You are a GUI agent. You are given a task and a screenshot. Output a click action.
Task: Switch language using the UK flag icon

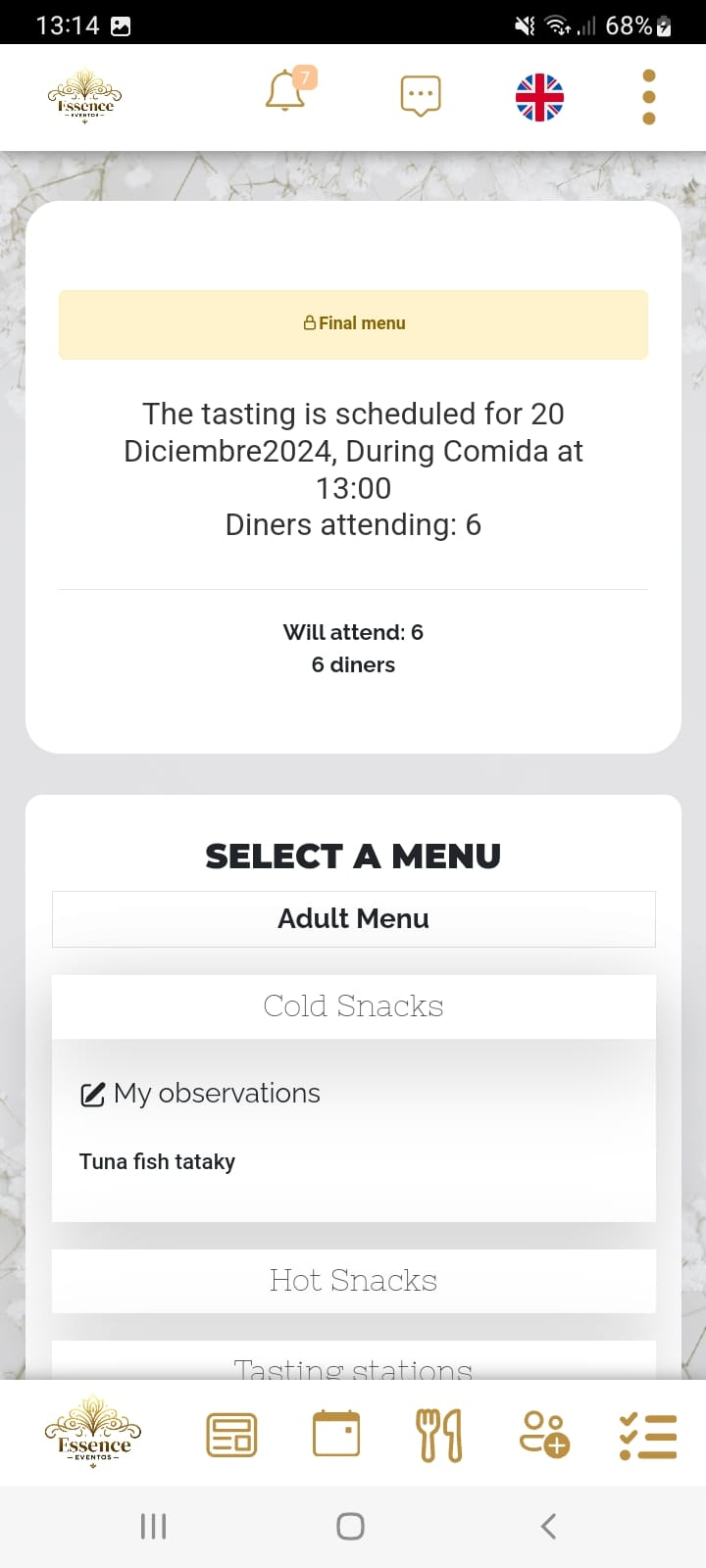point(537,95)
